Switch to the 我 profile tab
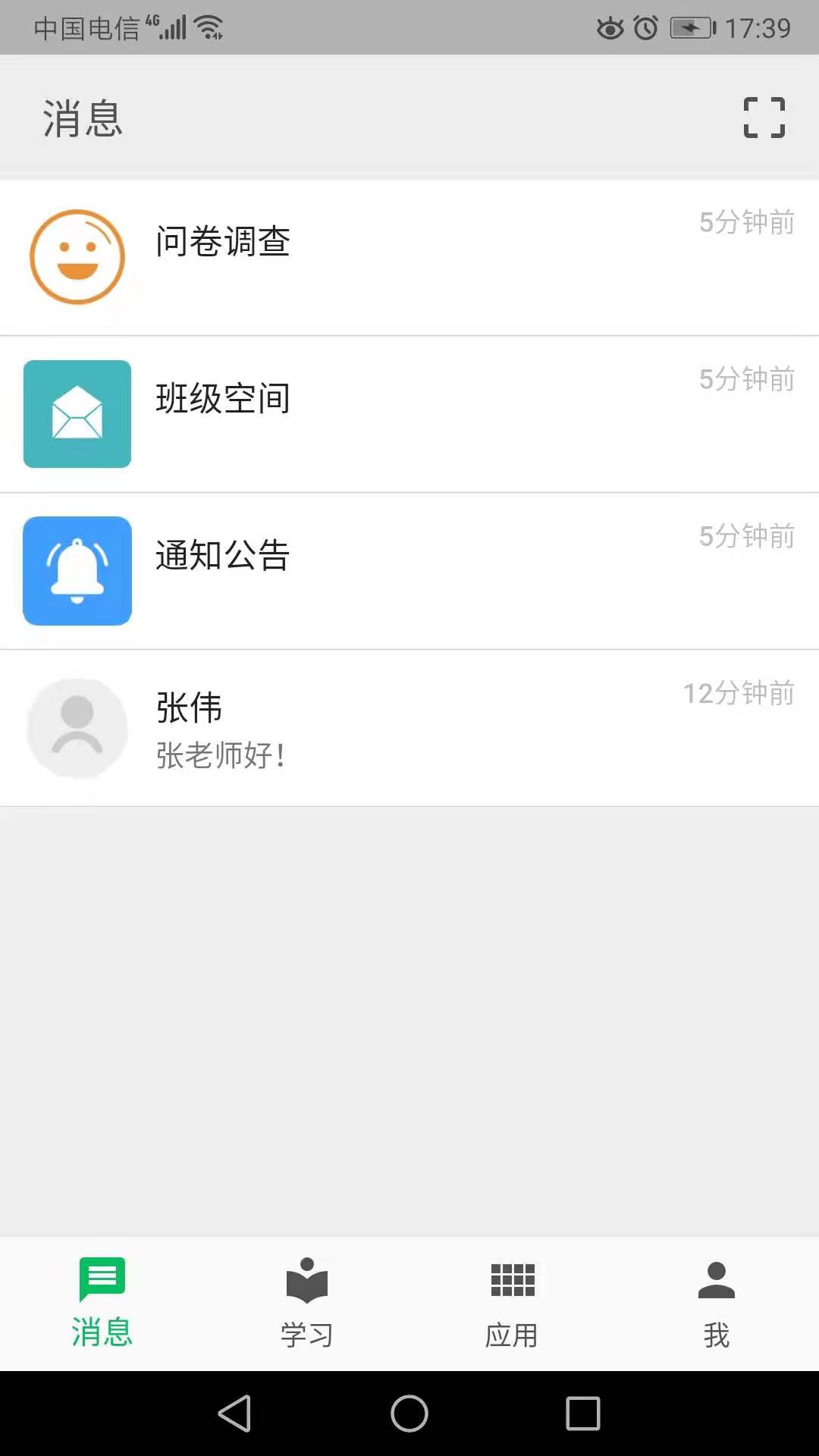This screenshot has width=819, height=1456. pyautogui.click(x=716, y=1303)
